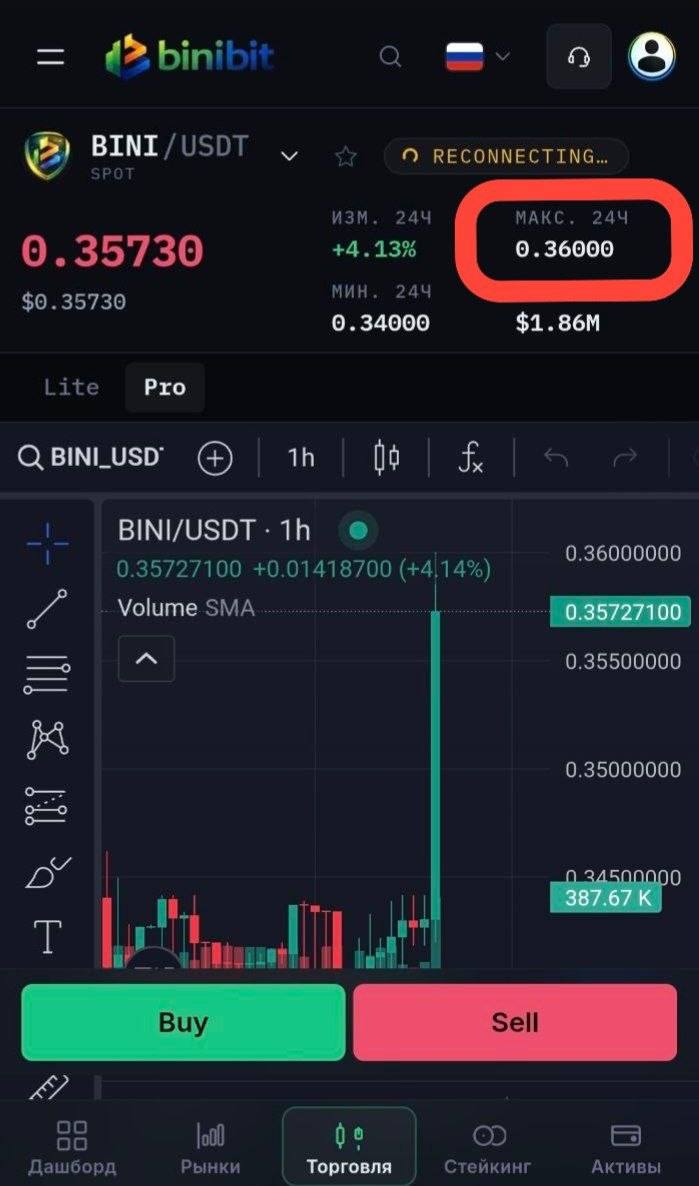
Task: Tap the BINI_USD symbol search
Action: (91, 458)
